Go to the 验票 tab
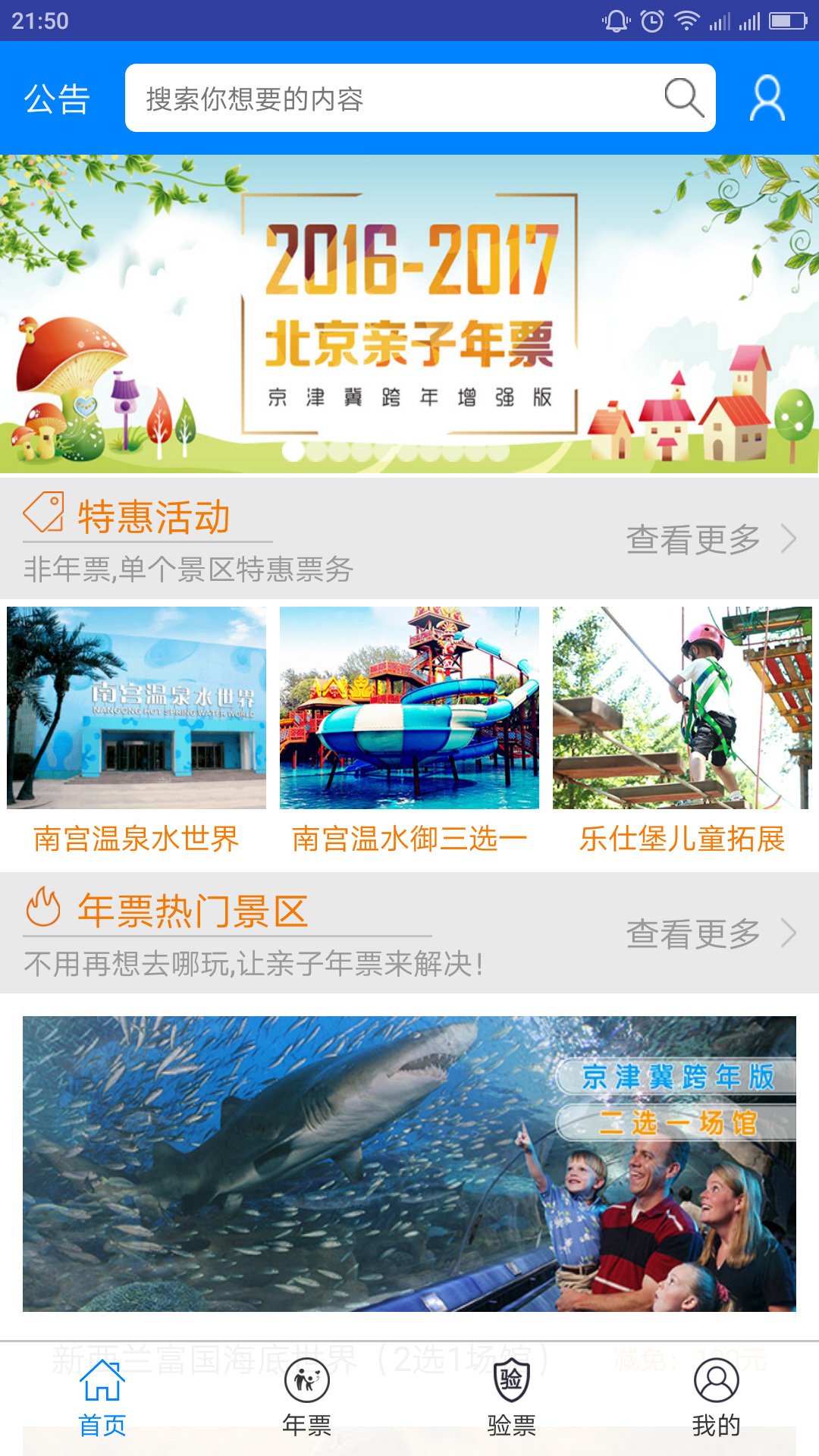Viewport: 819px width, 1456px height. [x=512, y=1399]
